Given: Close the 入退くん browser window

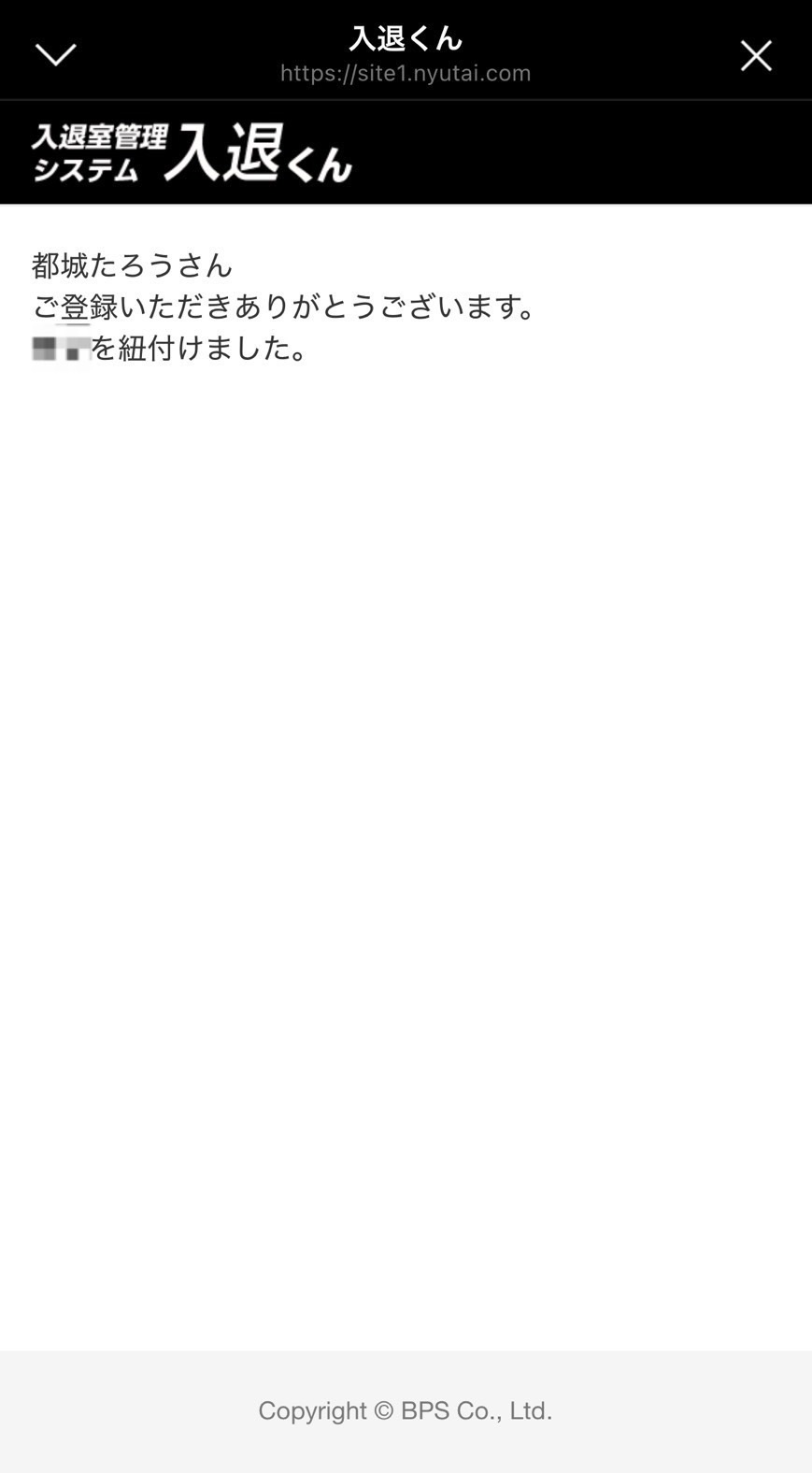Looking at the screenshot, I should coord(756,55).
